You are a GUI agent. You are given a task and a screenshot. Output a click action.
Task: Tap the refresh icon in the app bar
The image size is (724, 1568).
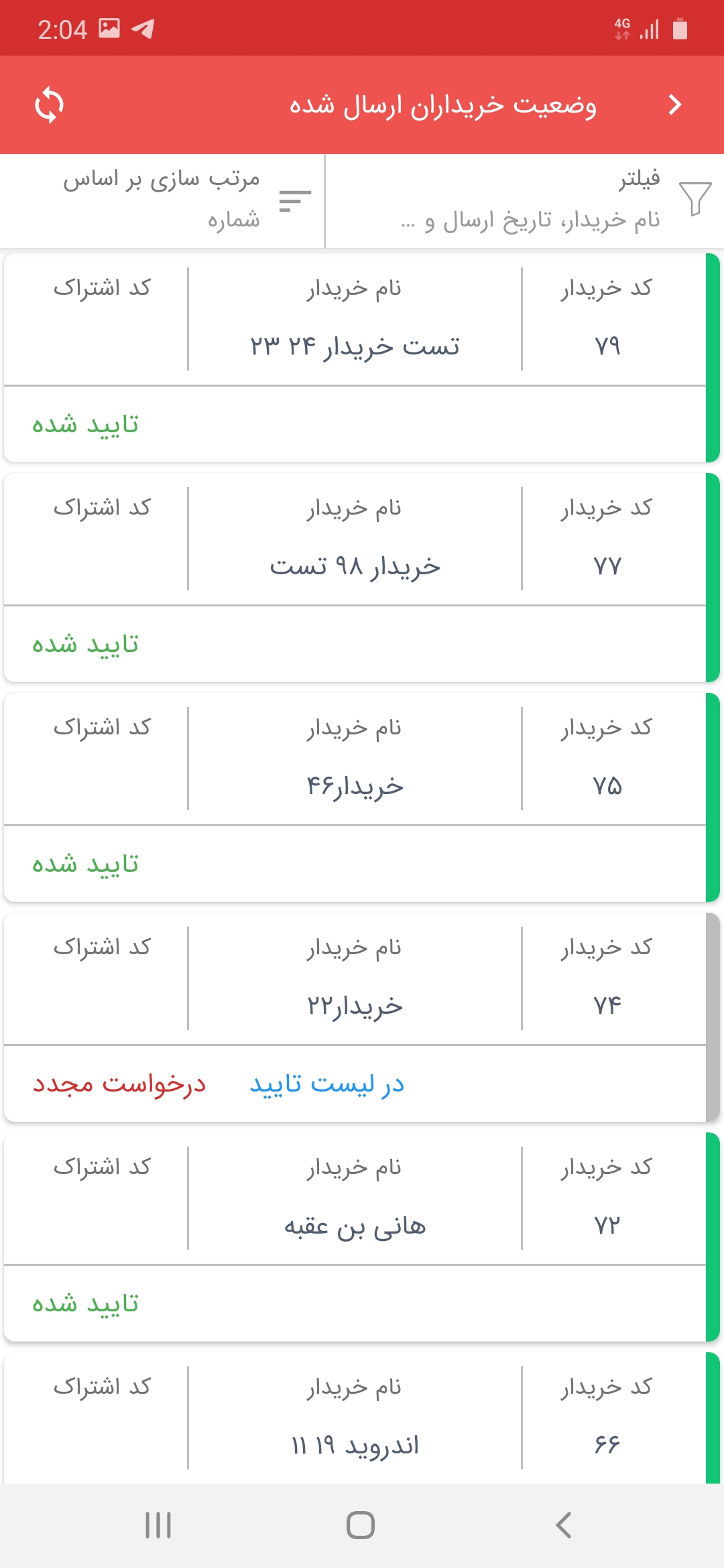[49, 105]
